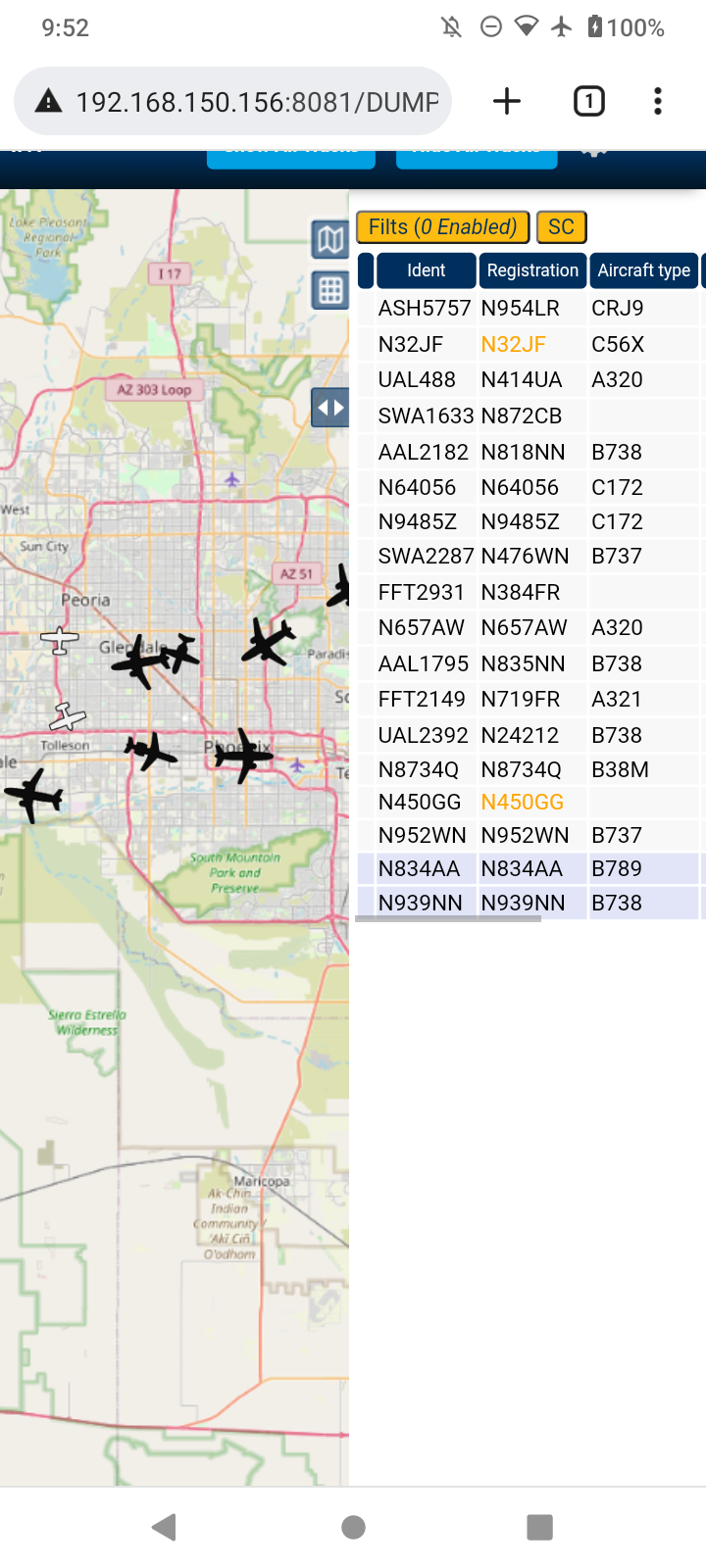
Task: Tap the SC button
Action: click(562, 227)
